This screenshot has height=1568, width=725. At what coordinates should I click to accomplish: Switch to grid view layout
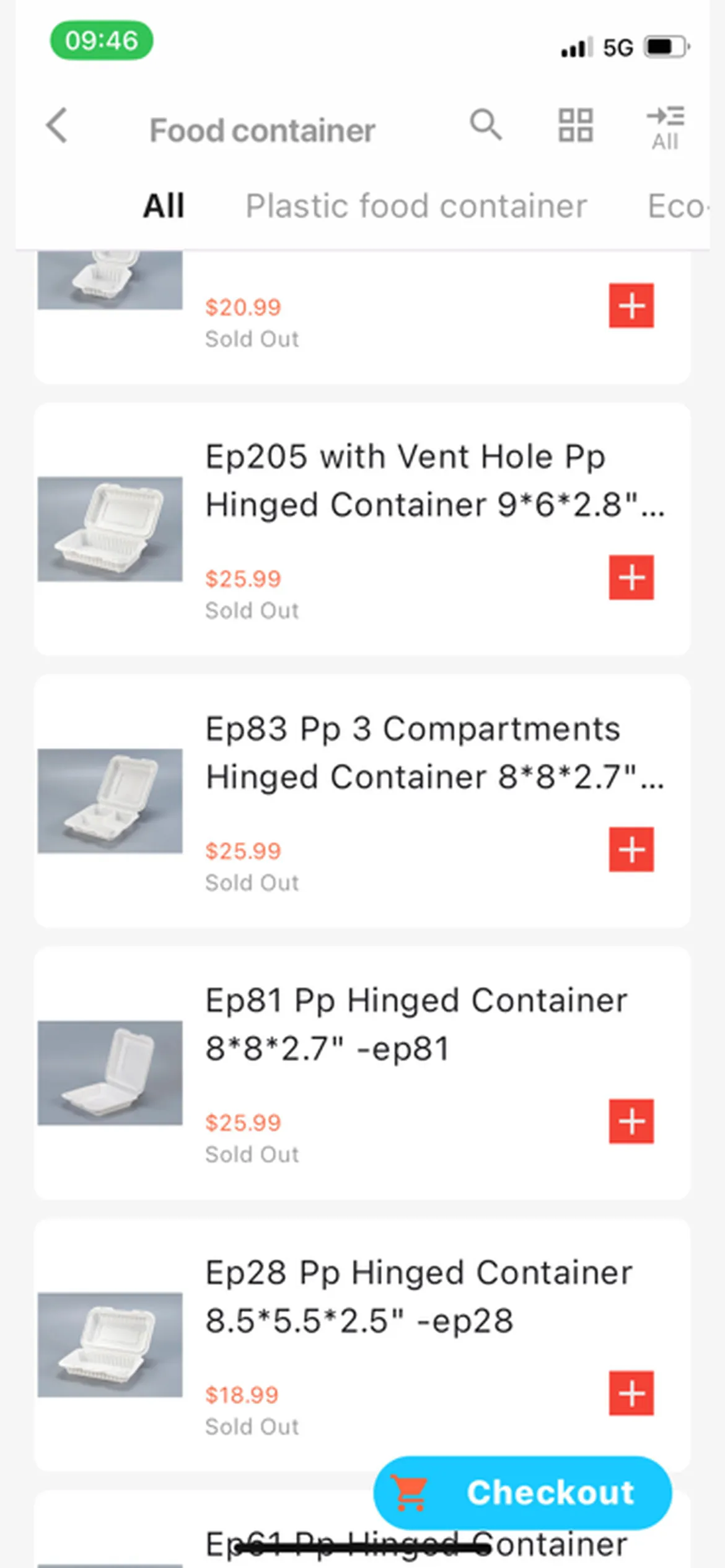(x=576, y=126)
